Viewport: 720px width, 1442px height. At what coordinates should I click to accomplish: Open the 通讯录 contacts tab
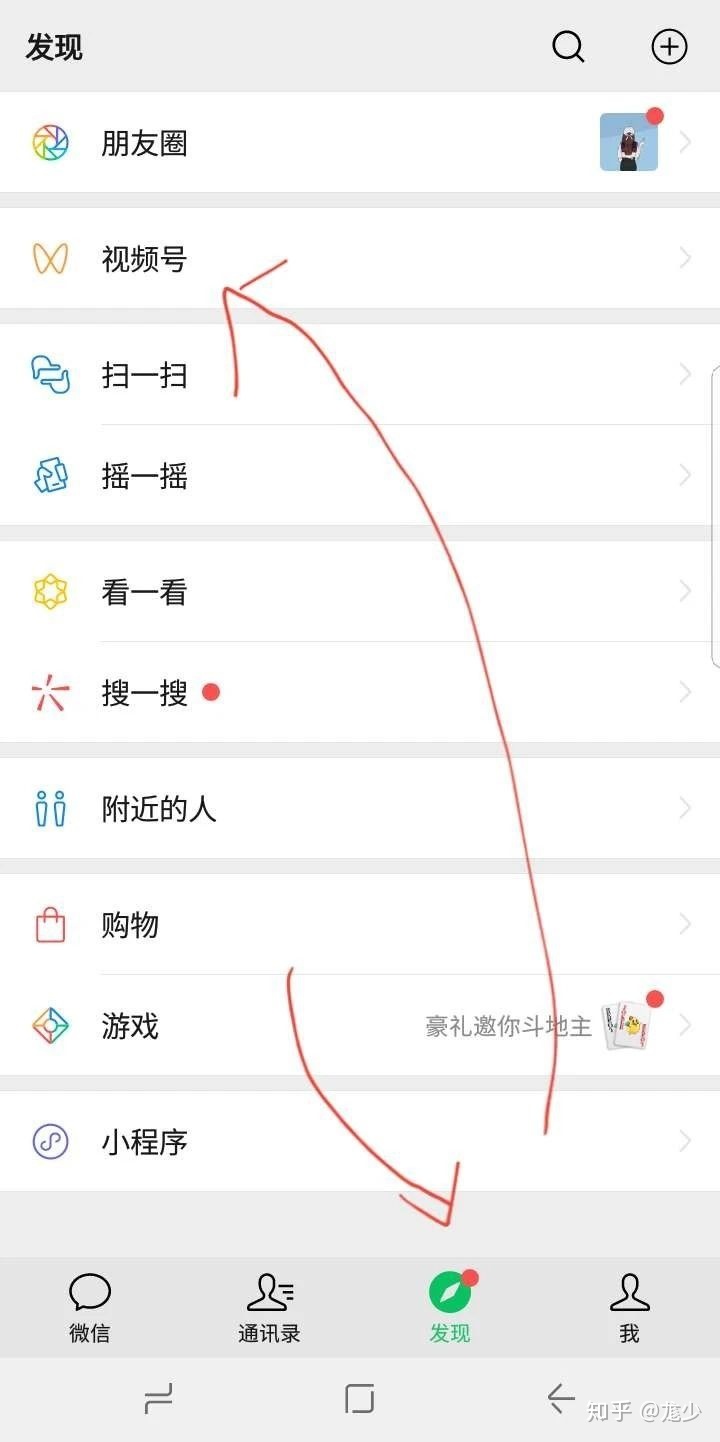pos(269,1307)
